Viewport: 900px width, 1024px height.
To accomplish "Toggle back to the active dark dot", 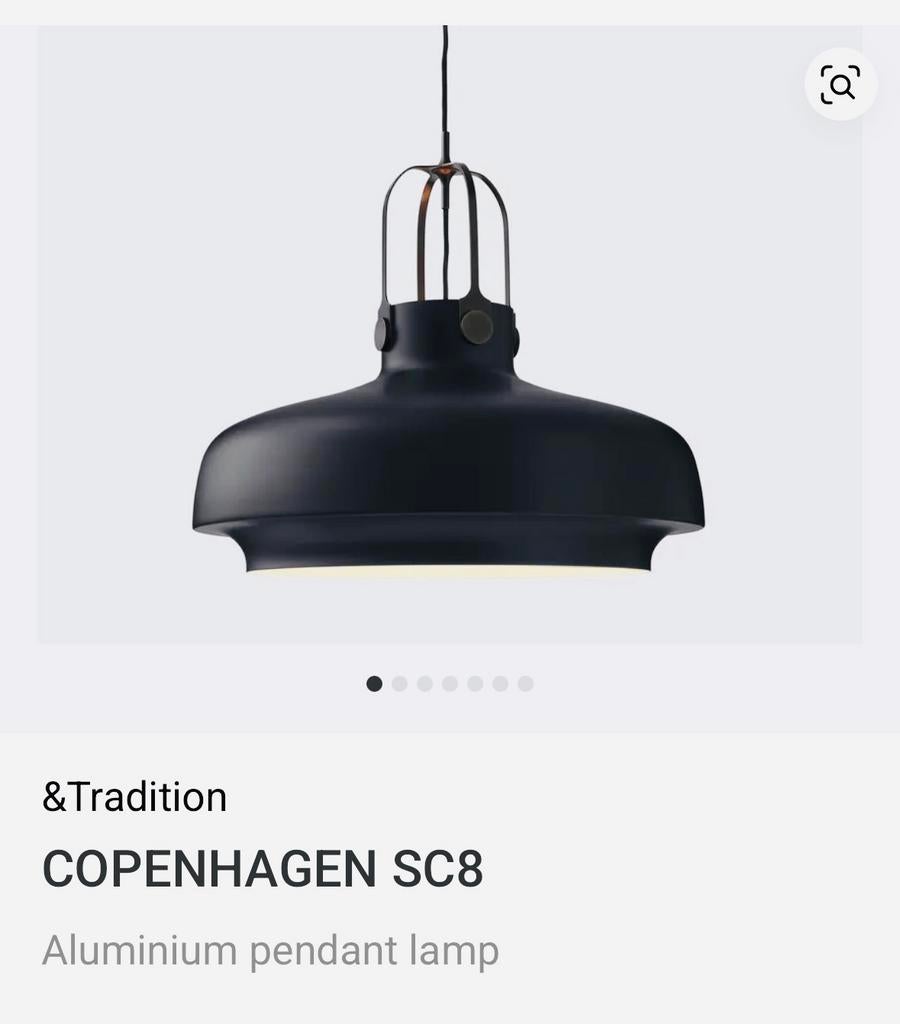I will [x=374, y=684].
